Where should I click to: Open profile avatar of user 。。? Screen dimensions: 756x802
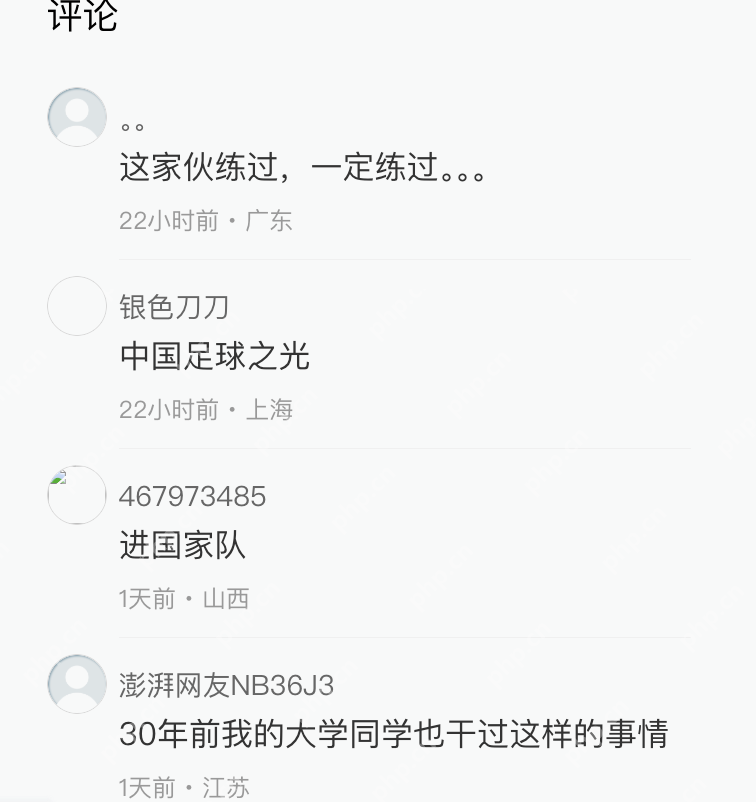click(76, 117)
